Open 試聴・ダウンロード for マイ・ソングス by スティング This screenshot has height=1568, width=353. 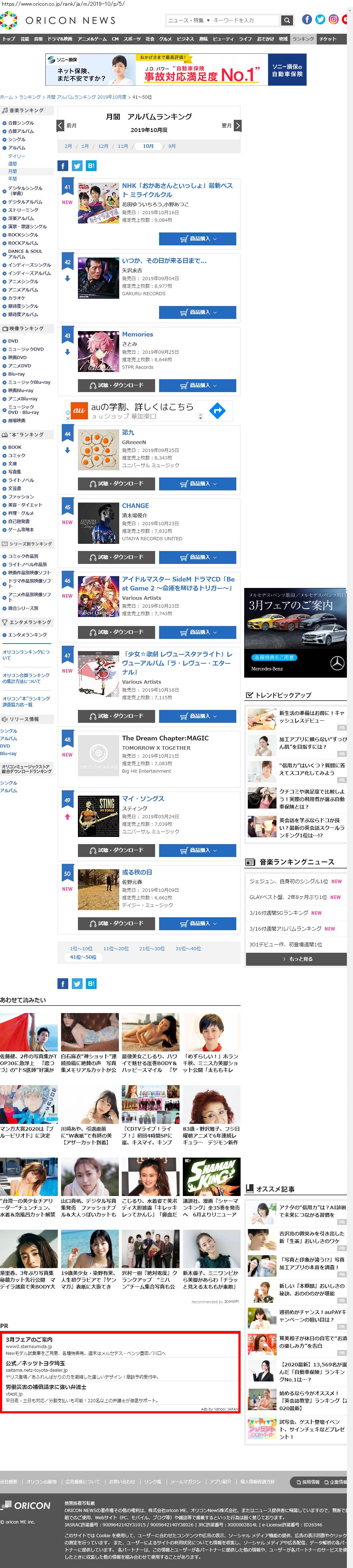(x=116, y=850)
